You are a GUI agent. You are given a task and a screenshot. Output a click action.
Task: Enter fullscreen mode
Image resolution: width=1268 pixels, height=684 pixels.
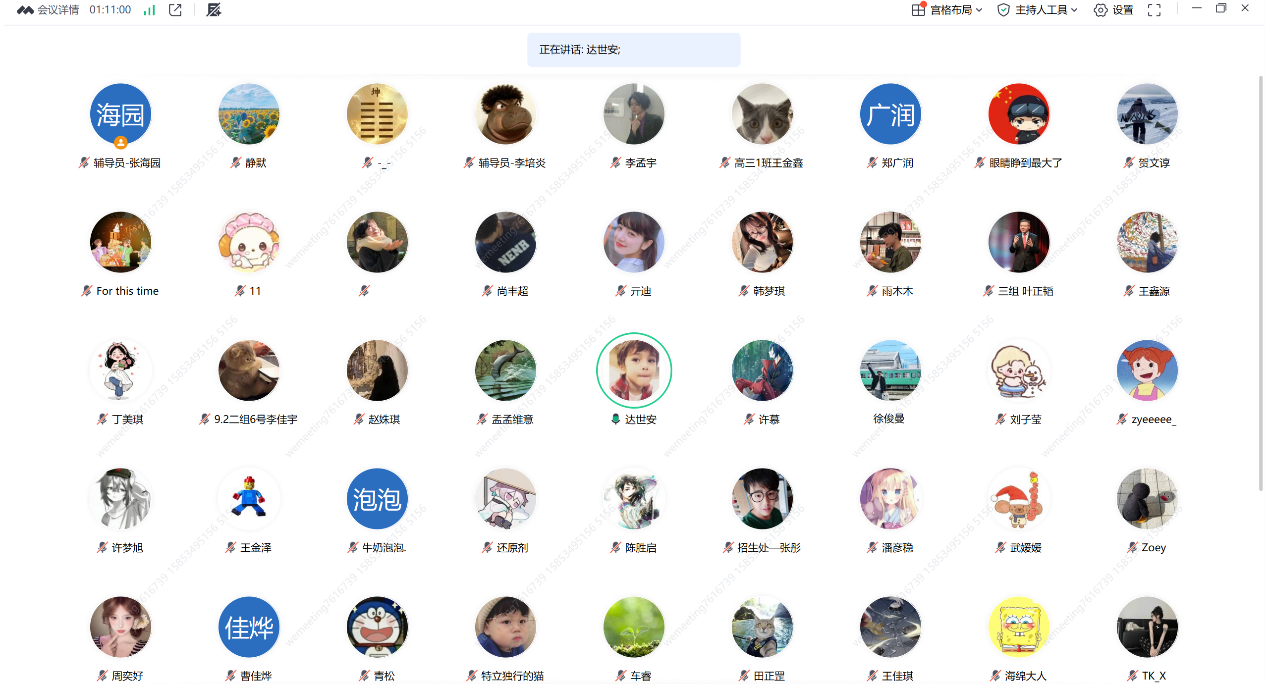1154,10
